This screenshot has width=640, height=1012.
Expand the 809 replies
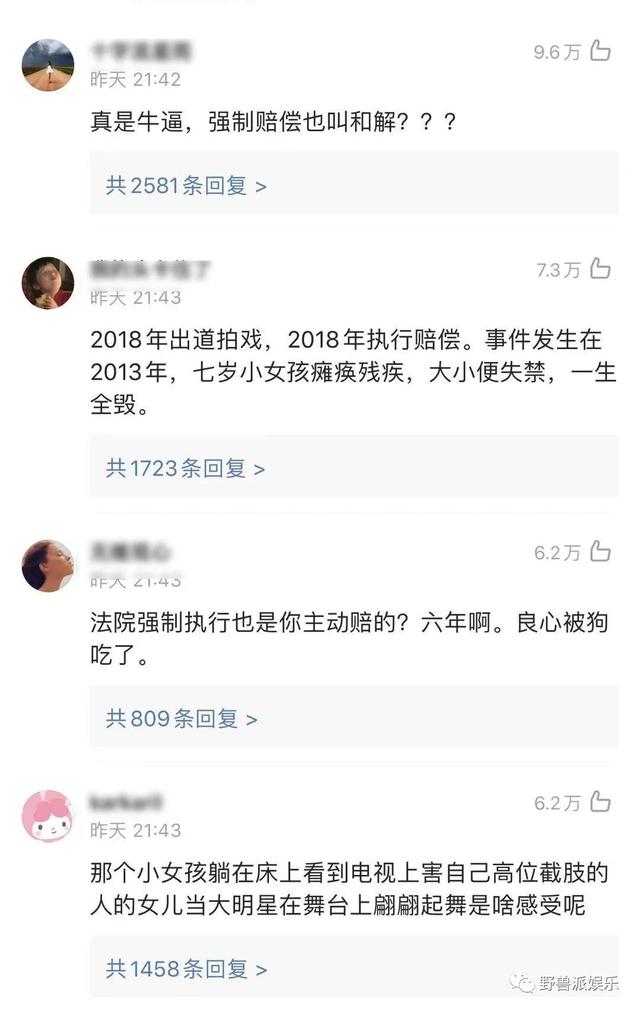(x=182, y=717)
